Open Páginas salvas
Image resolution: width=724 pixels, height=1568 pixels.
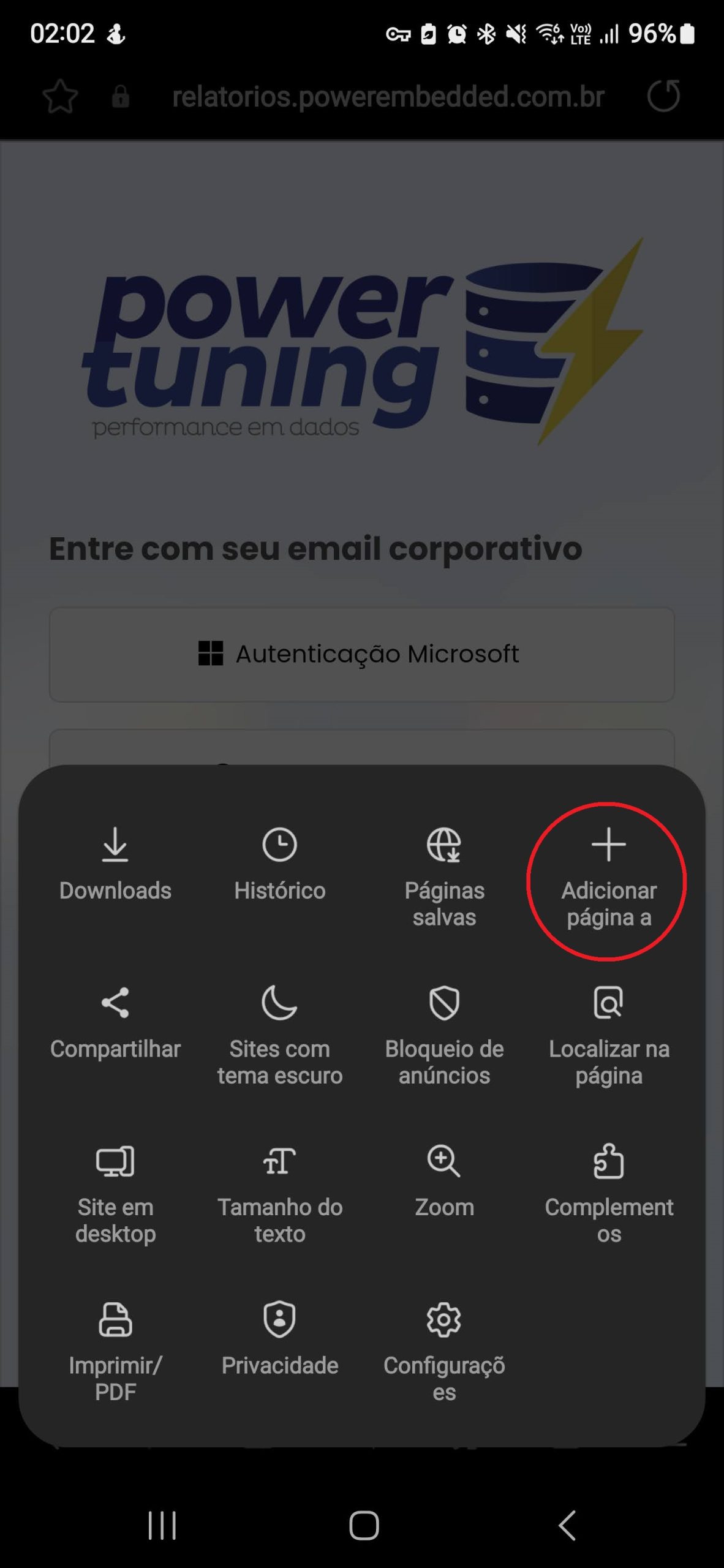coord(444,876)
